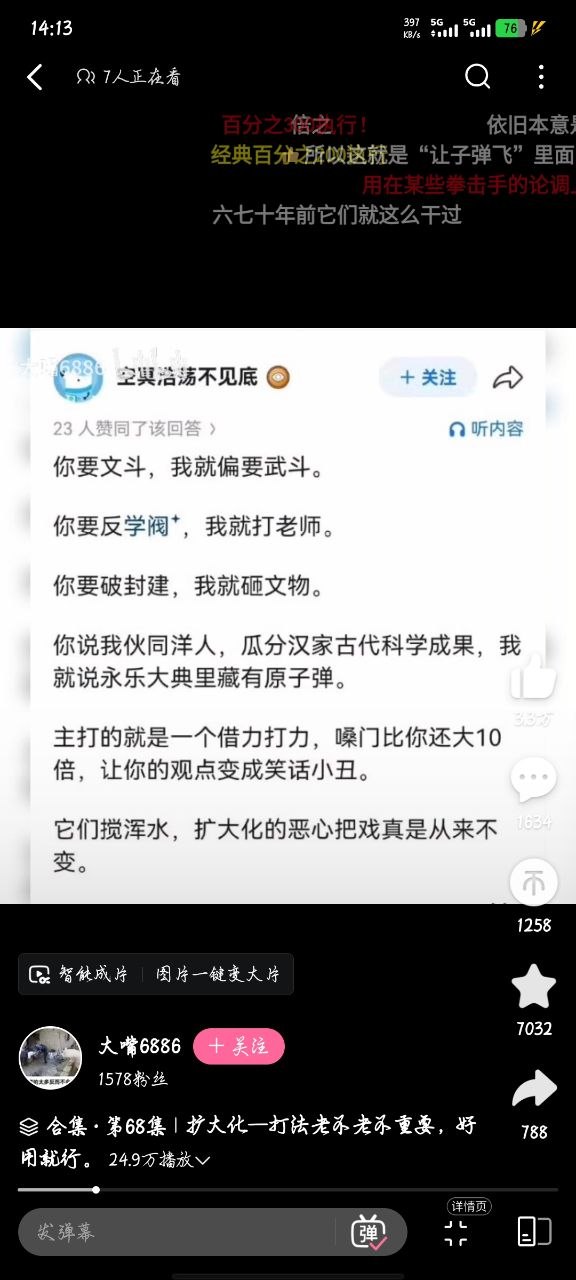This screenshot has height=1280, width=576.
Task: Share the video via the arrow icon
Action: (x=533, y=1089)
